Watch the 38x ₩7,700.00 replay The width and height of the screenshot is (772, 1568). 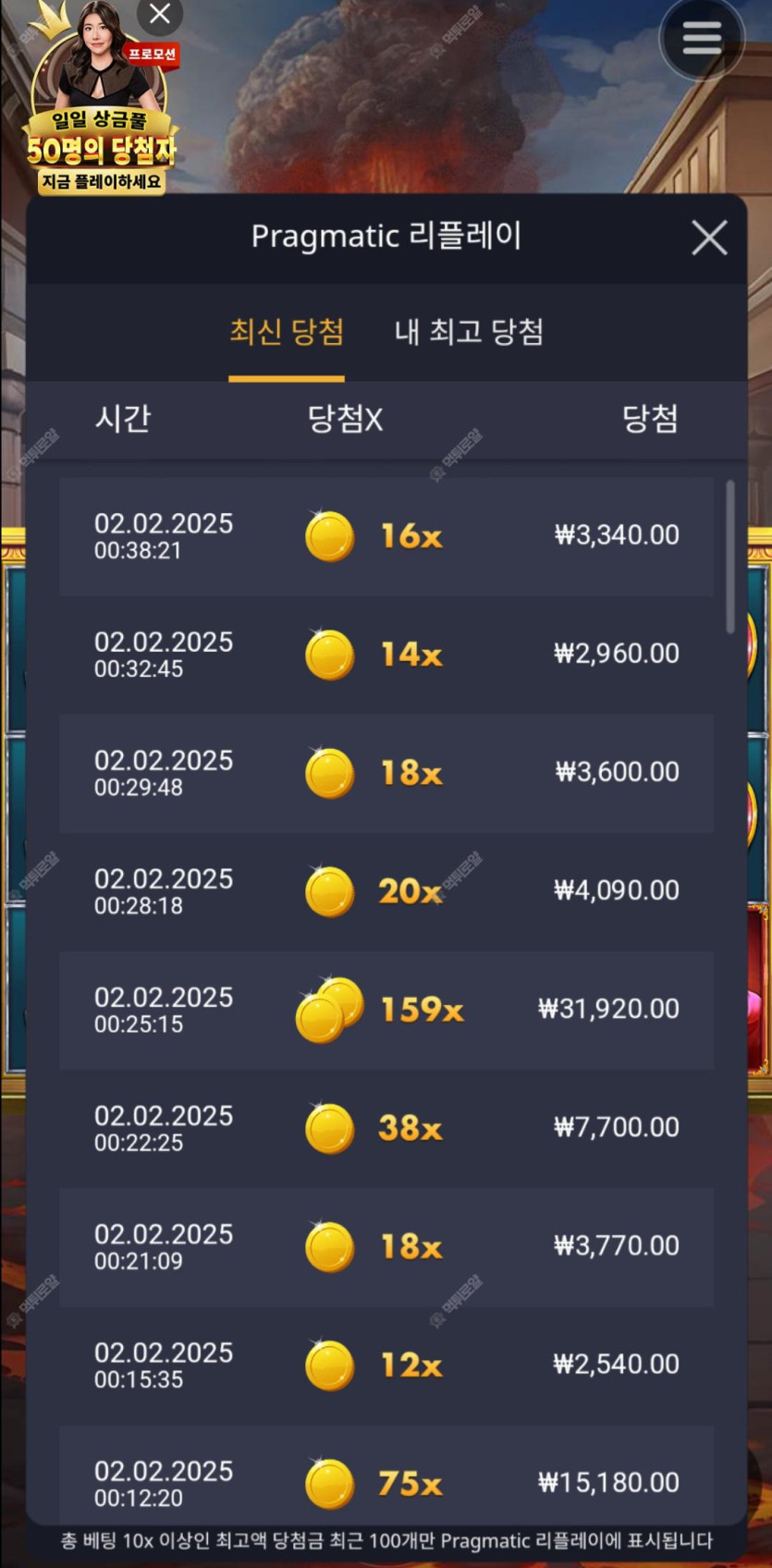click(386, 1128)
